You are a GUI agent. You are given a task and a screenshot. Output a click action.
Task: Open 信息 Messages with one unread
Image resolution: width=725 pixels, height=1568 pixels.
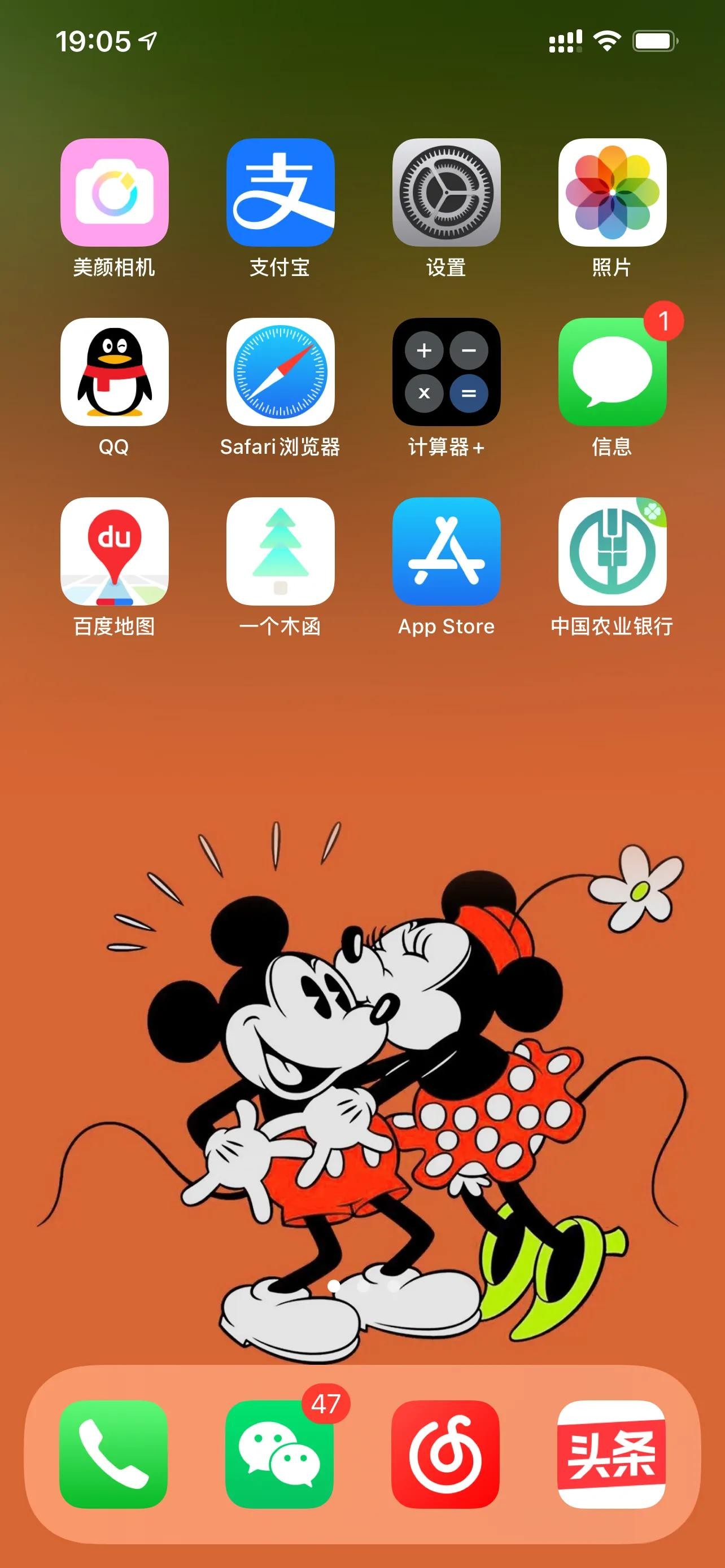612,371
